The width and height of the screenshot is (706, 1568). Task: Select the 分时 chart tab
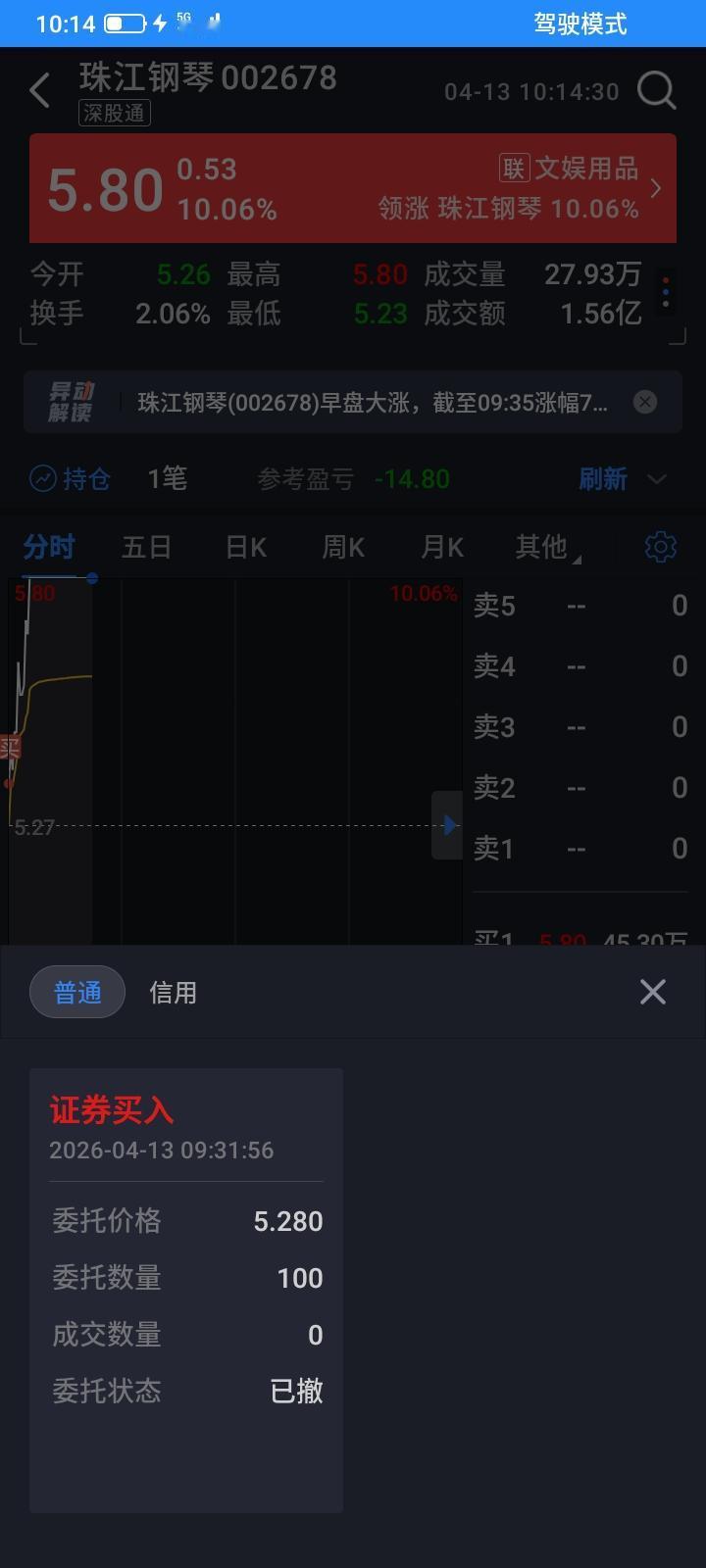point(47,547)
